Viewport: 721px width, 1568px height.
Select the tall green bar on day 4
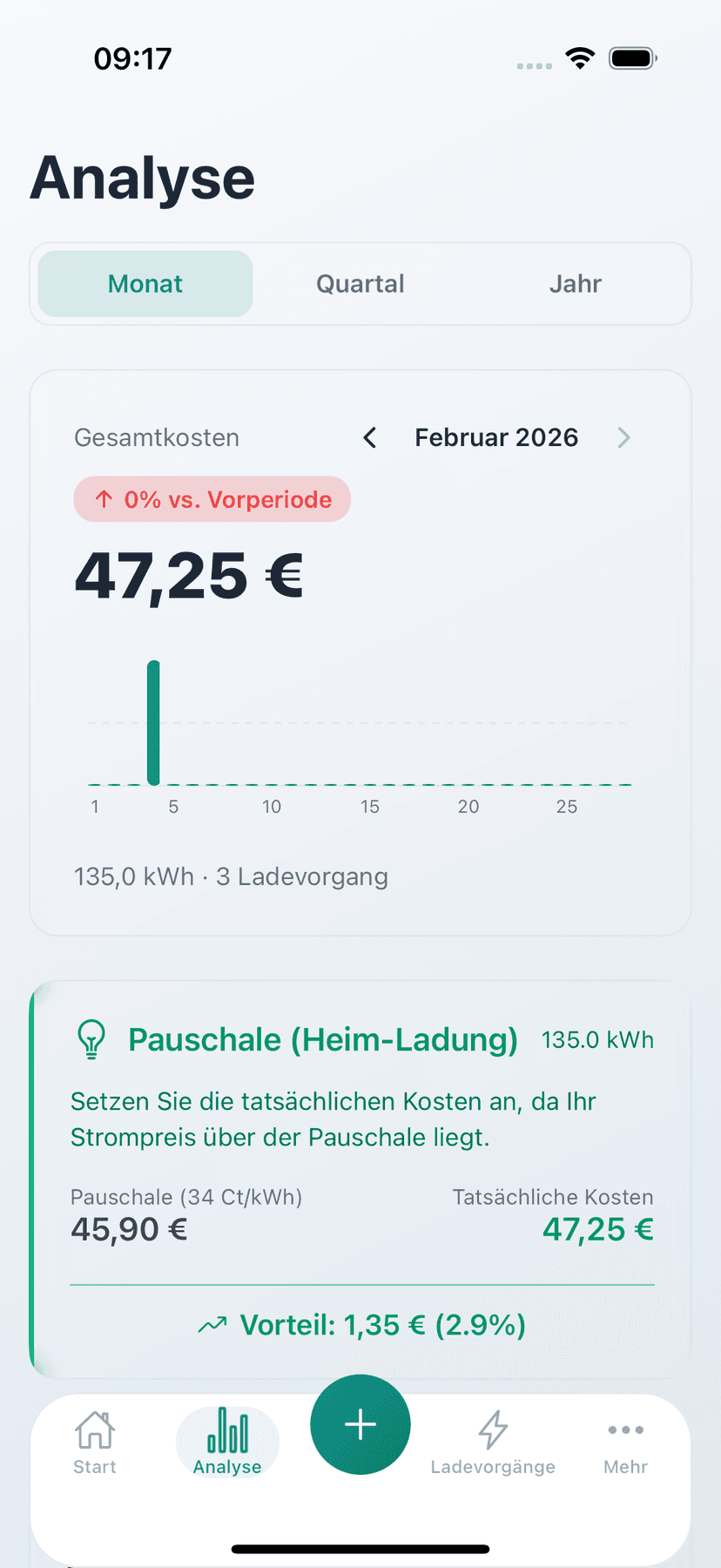154,723
